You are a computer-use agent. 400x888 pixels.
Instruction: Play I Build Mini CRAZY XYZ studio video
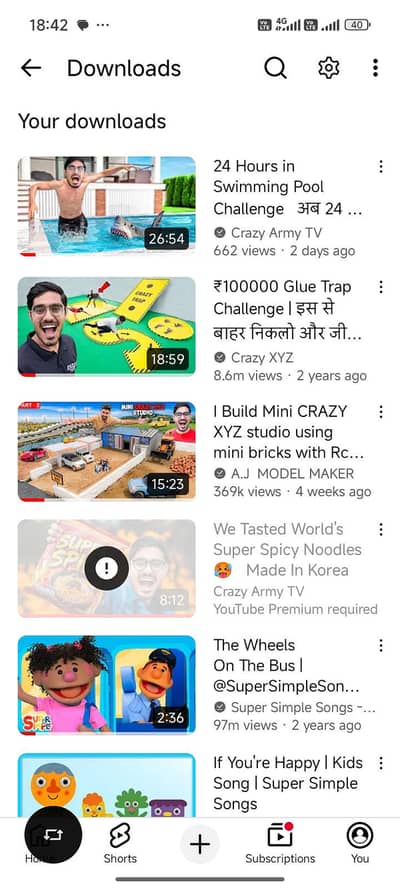pyautogui.click(x=107, y=451)
